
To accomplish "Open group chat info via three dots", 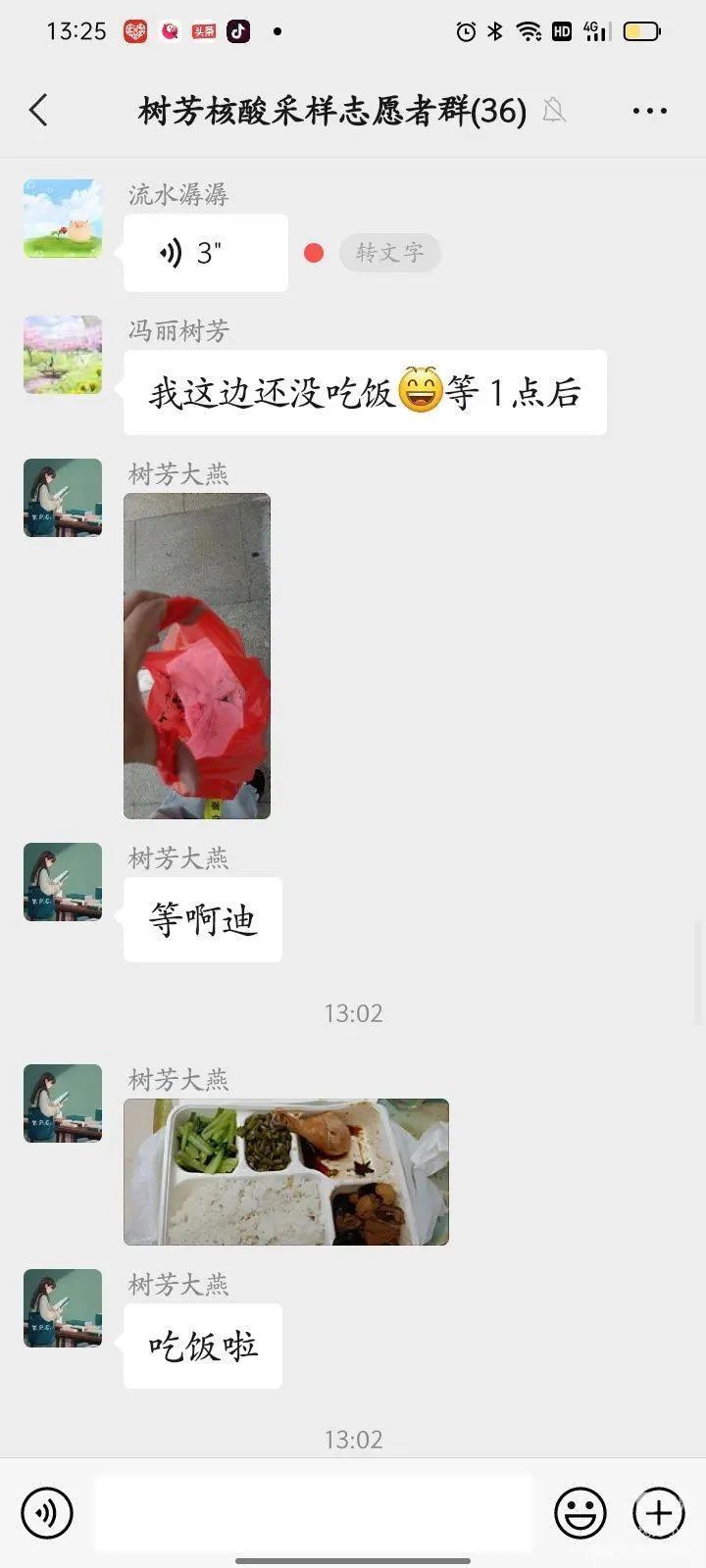I will (x=649, y=111).
